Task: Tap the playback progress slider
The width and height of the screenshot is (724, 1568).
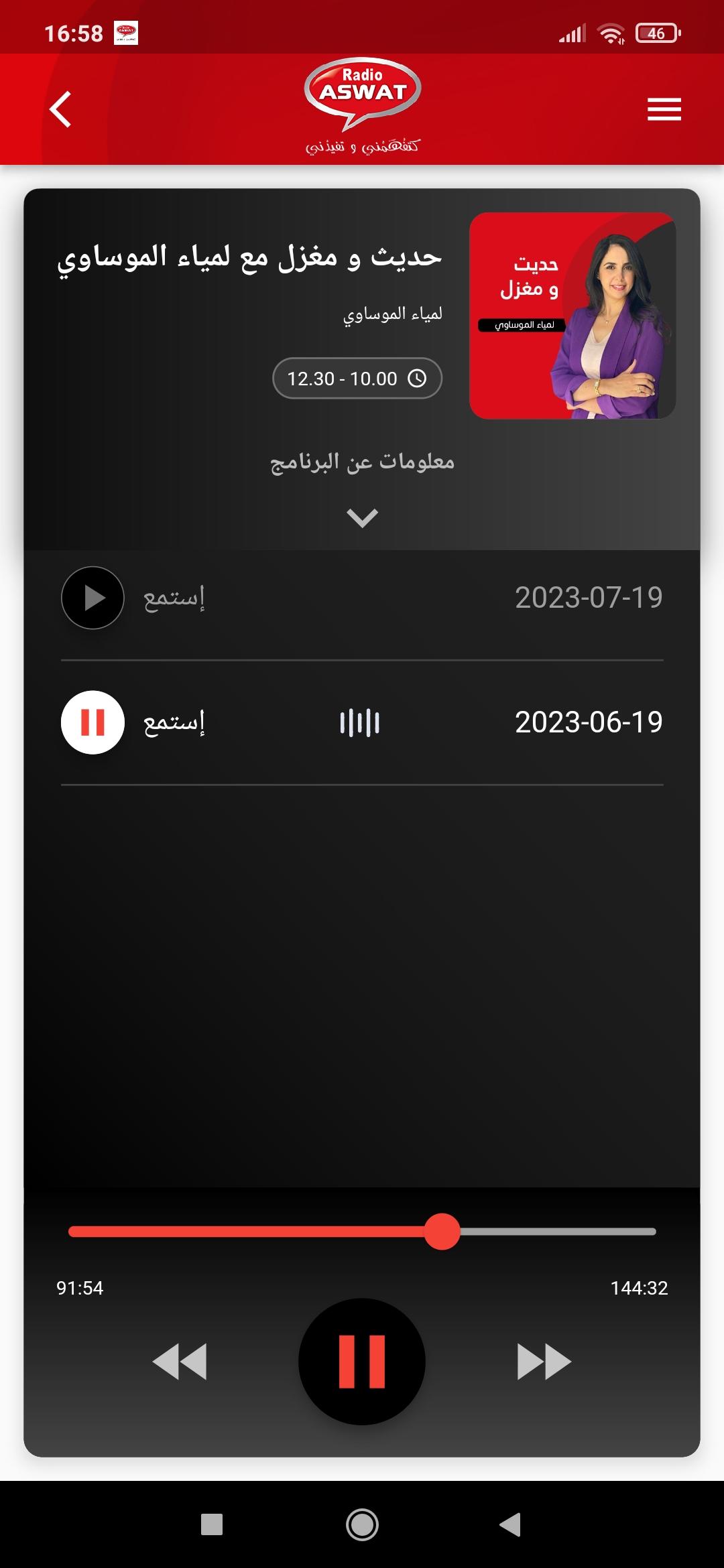Action: 362,1232
